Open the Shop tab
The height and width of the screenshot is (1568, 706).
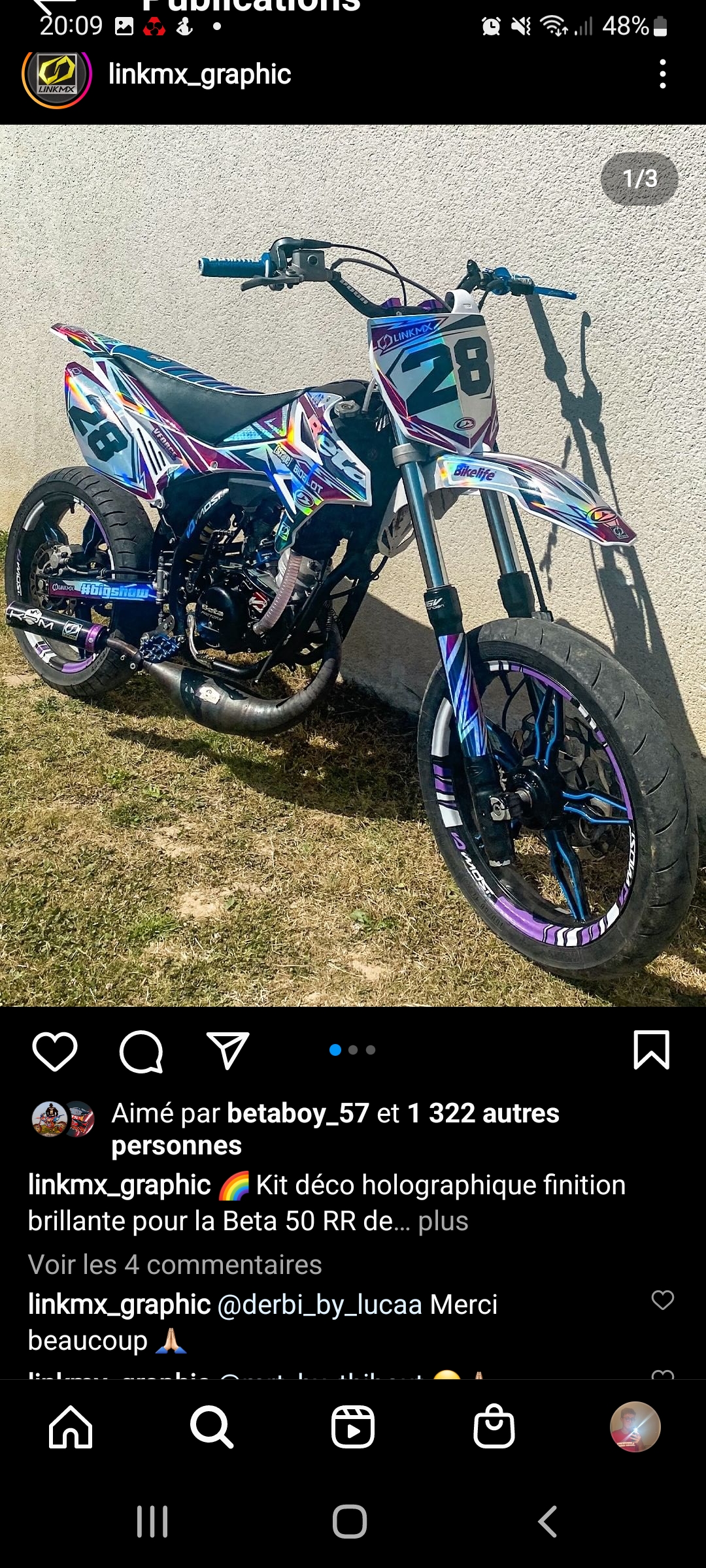[x=494, y=1428]
